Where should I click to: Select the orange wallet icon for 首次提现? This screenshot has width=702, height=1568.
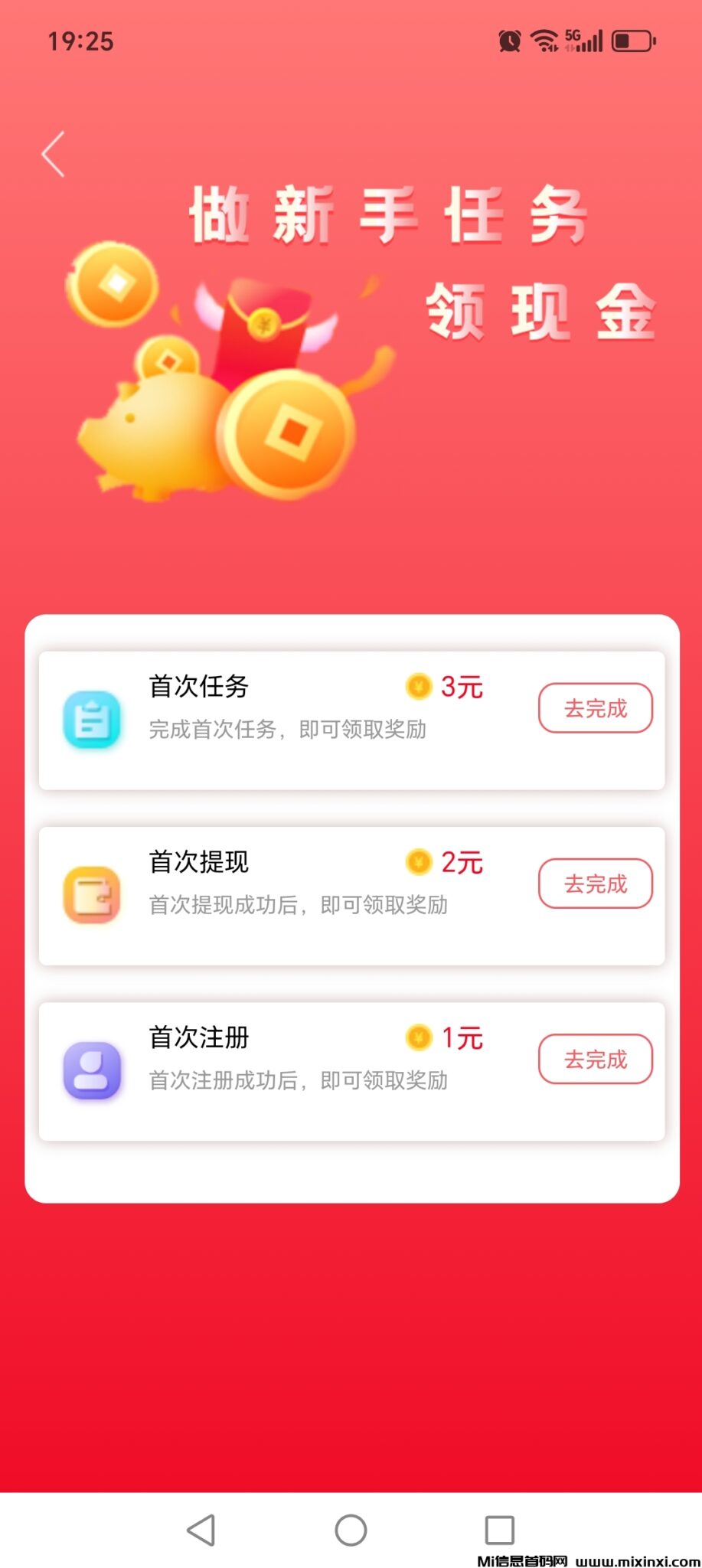point(92,894)
